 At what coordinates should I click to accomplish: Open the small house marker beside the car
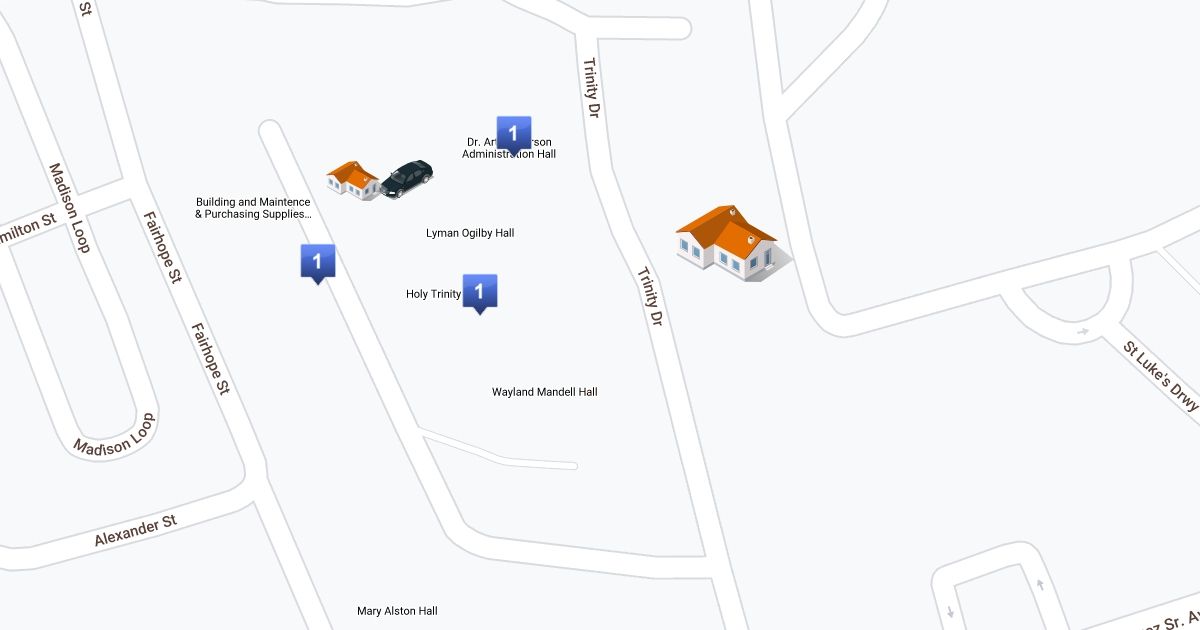[x=353, y=179]
